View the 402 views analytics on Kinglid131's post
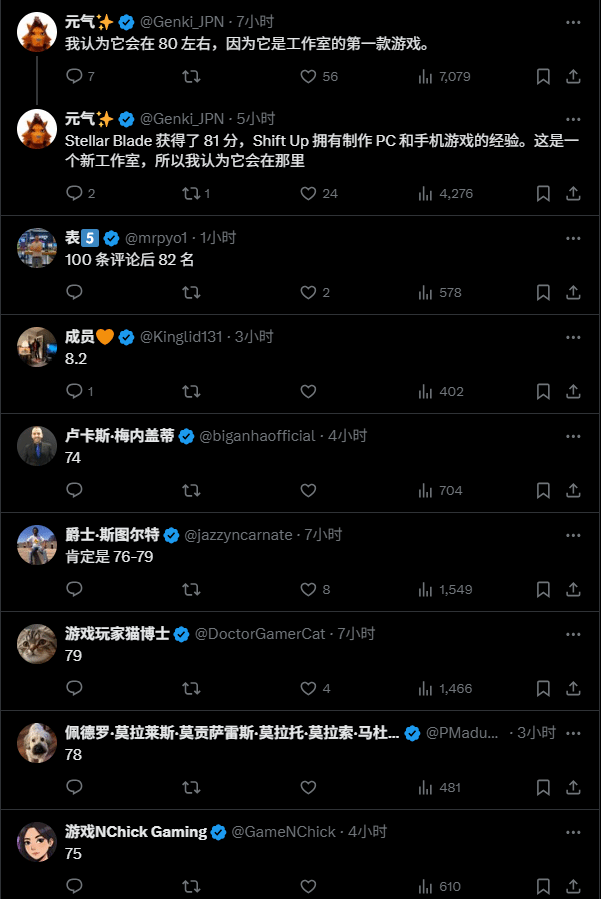This screenshot has height=899, width=601. [440, 391]
